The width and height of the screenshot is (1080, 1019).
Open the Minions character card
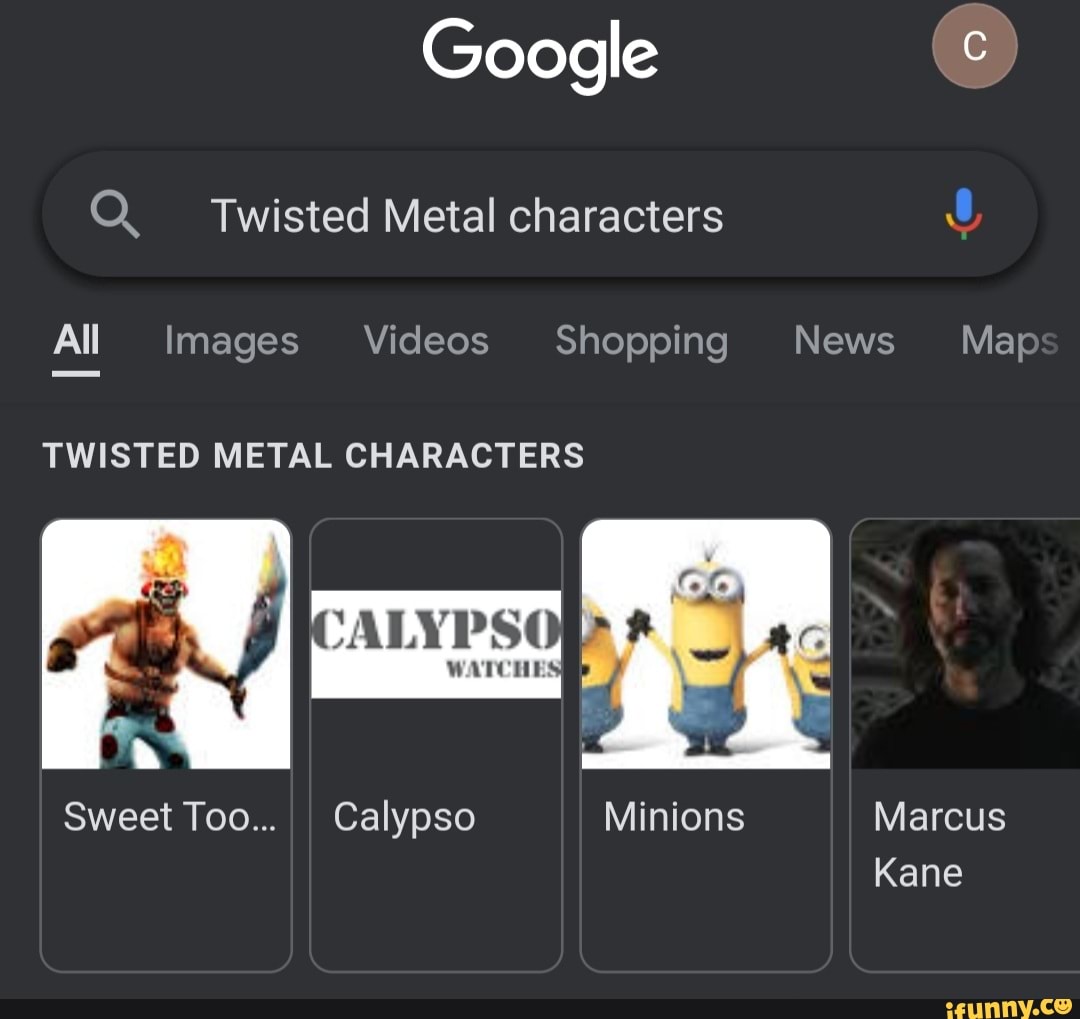tap(706, 745)
